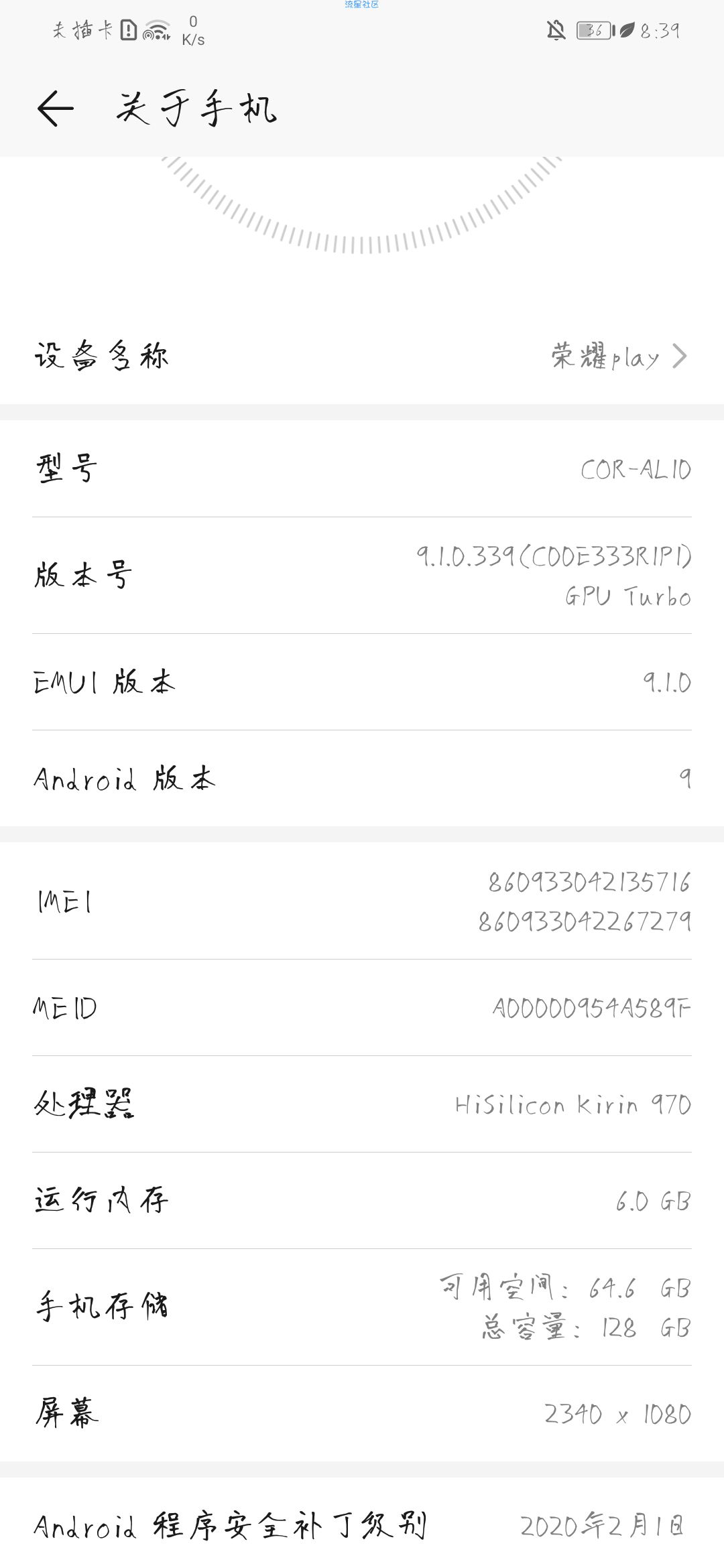Open the 设备名称 row showing 荣耀play
The height and width of the screenshot is (1568, 724).
pos(362,356)
